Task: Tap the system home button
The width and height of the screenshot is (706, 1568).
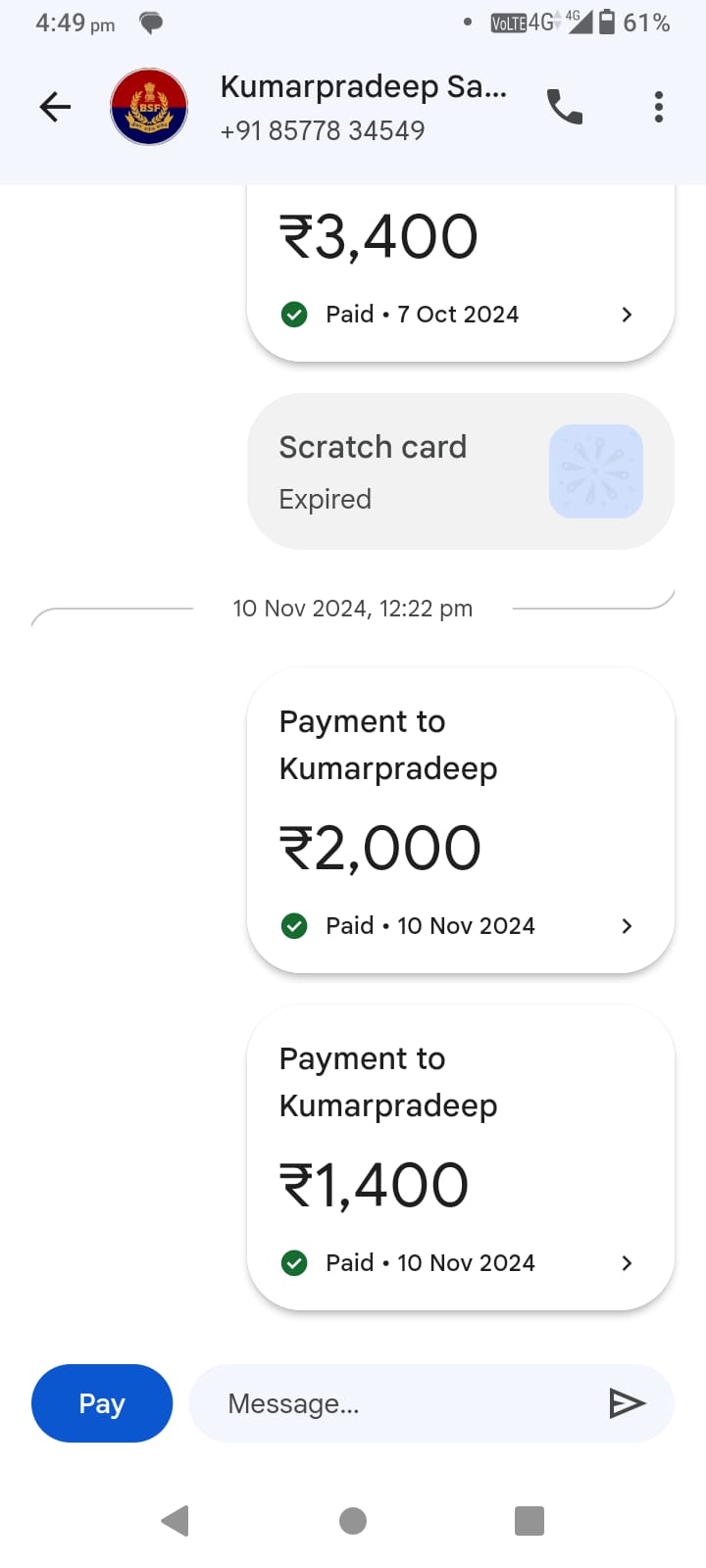Action: coord(353,1521)
